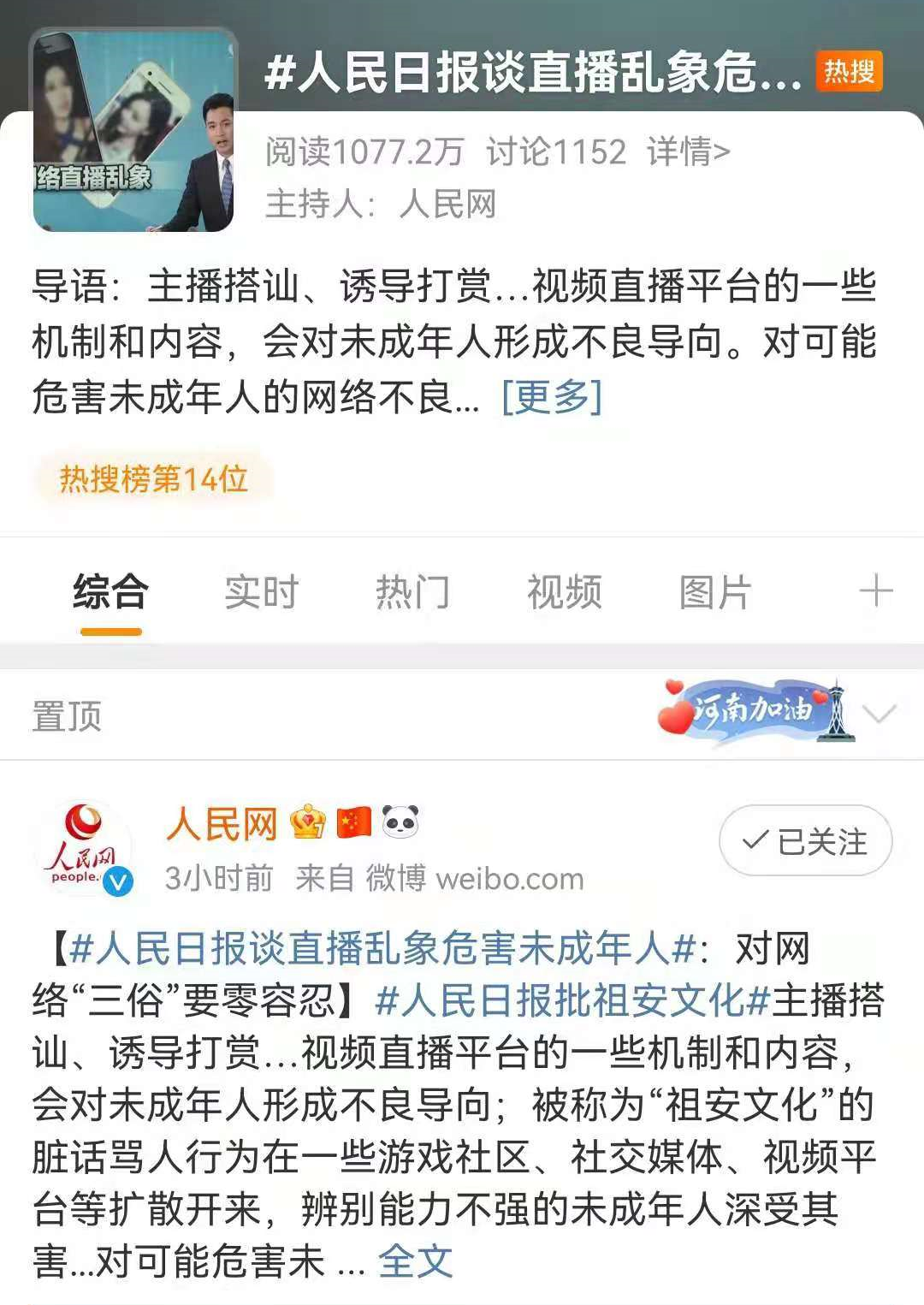Expand the intro with [更多]
Image resolution: width=924 pixels, height=1305 pixels.
552,396
